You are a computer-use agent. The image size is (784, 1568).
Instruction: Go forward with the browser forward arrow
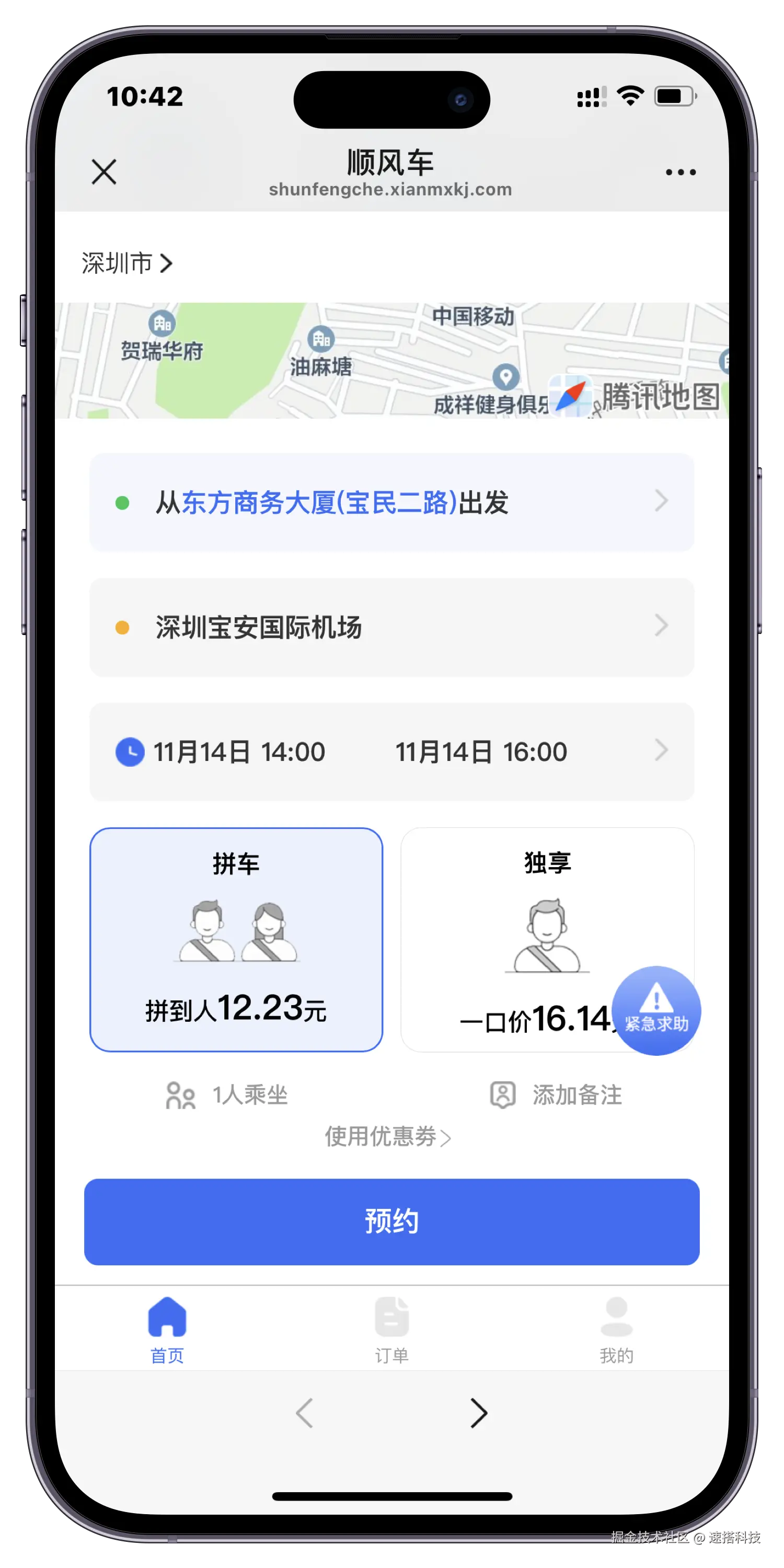tap(478, 1413)
